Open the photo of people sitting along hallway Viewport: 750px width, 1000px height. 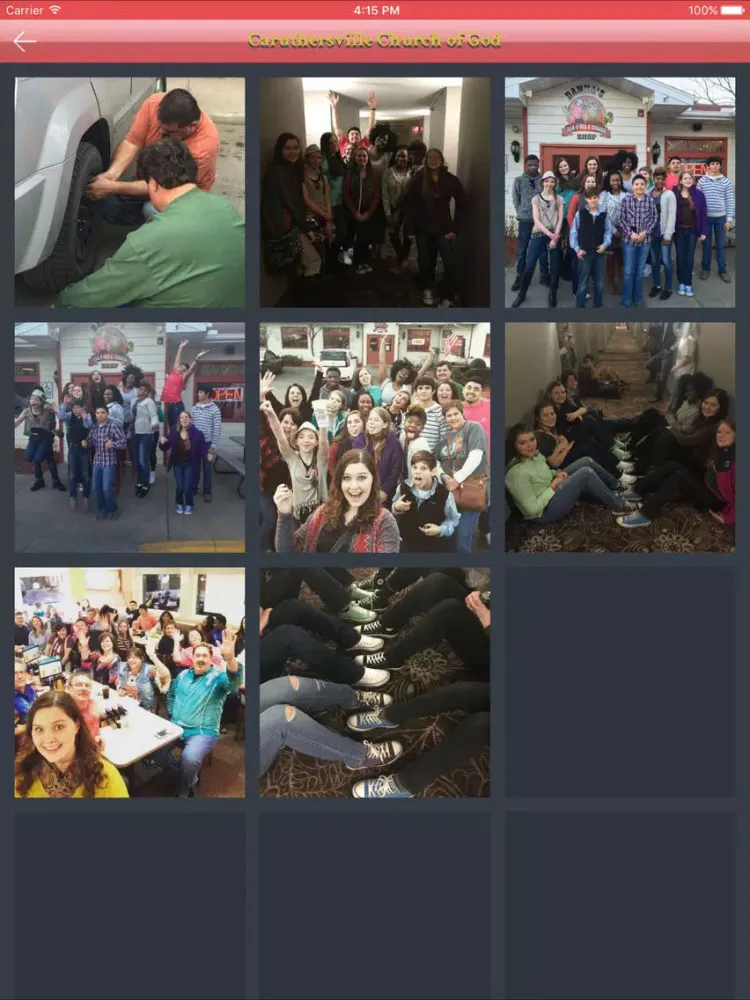(x=620, y=437)
